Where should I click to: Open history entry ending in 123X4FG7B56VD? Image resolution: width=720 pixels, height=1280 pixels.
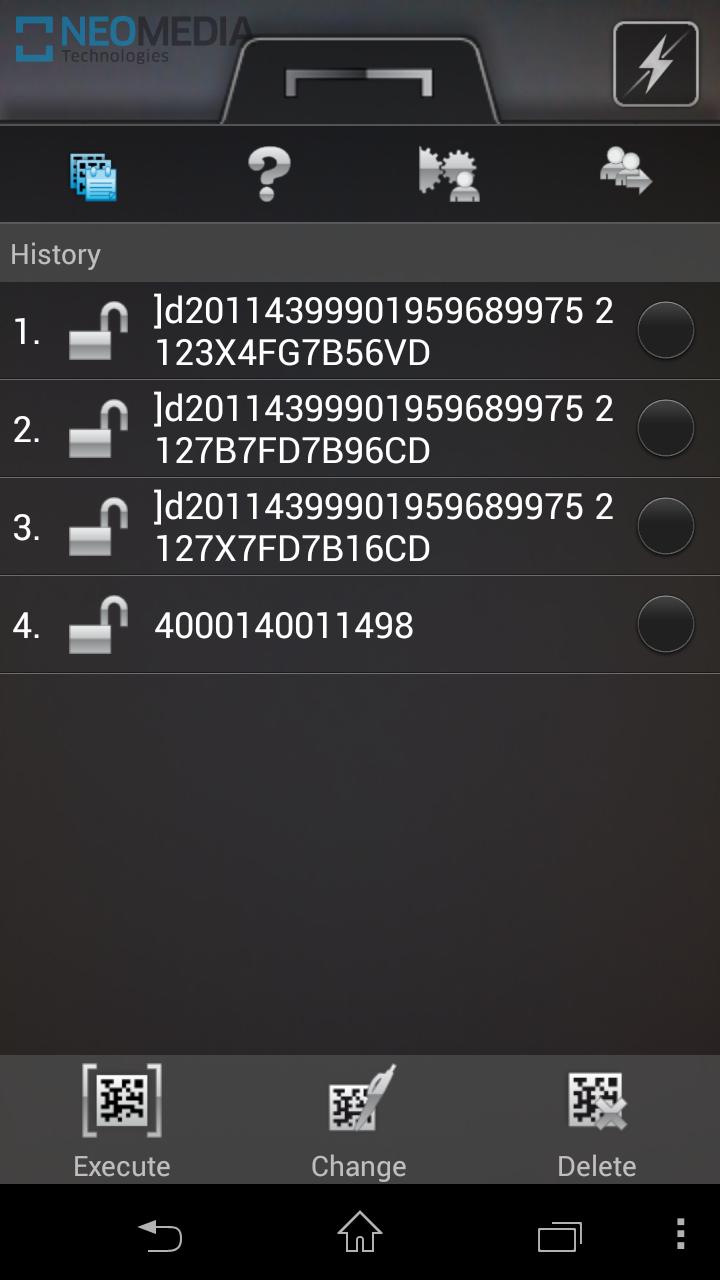[384, 331]
